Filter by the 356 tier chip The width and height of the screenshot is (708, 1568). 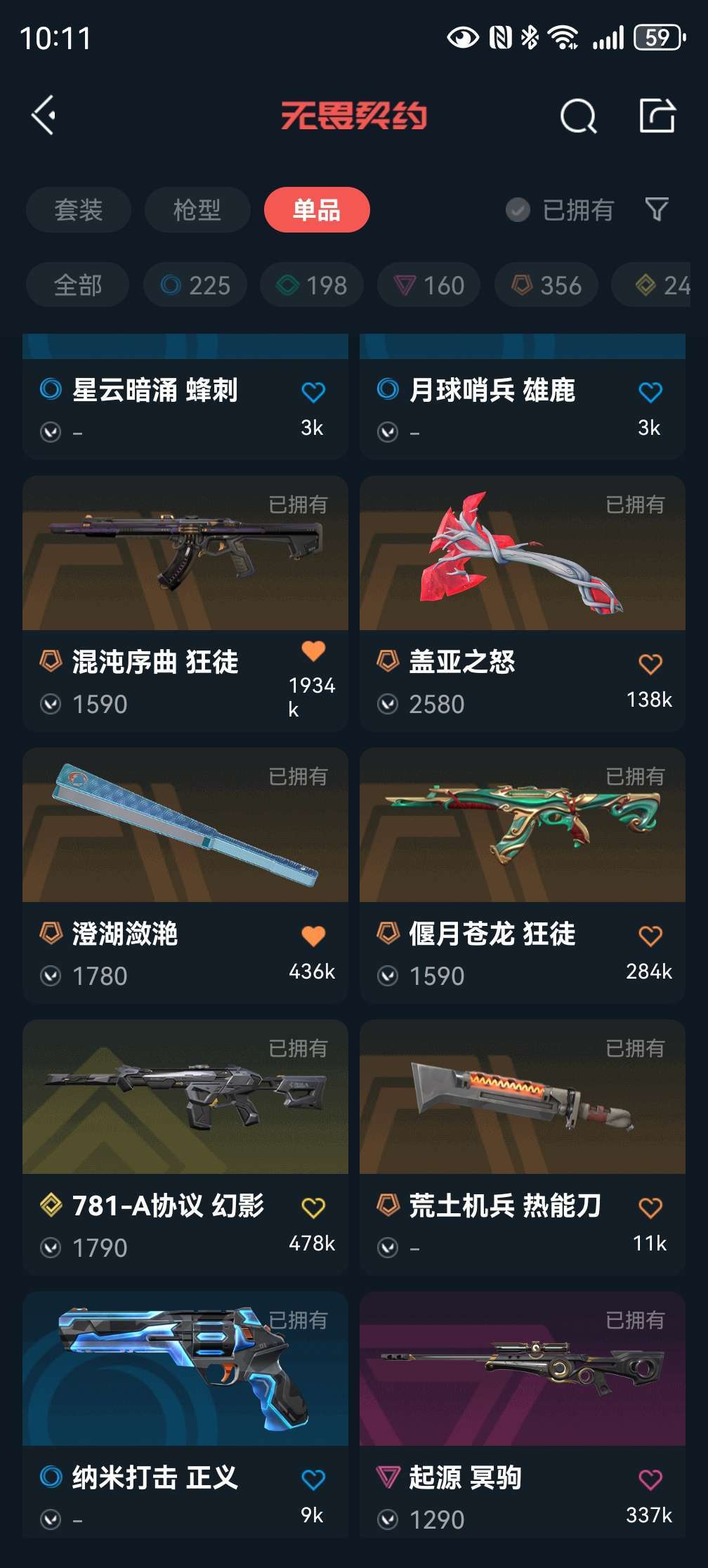546,285
